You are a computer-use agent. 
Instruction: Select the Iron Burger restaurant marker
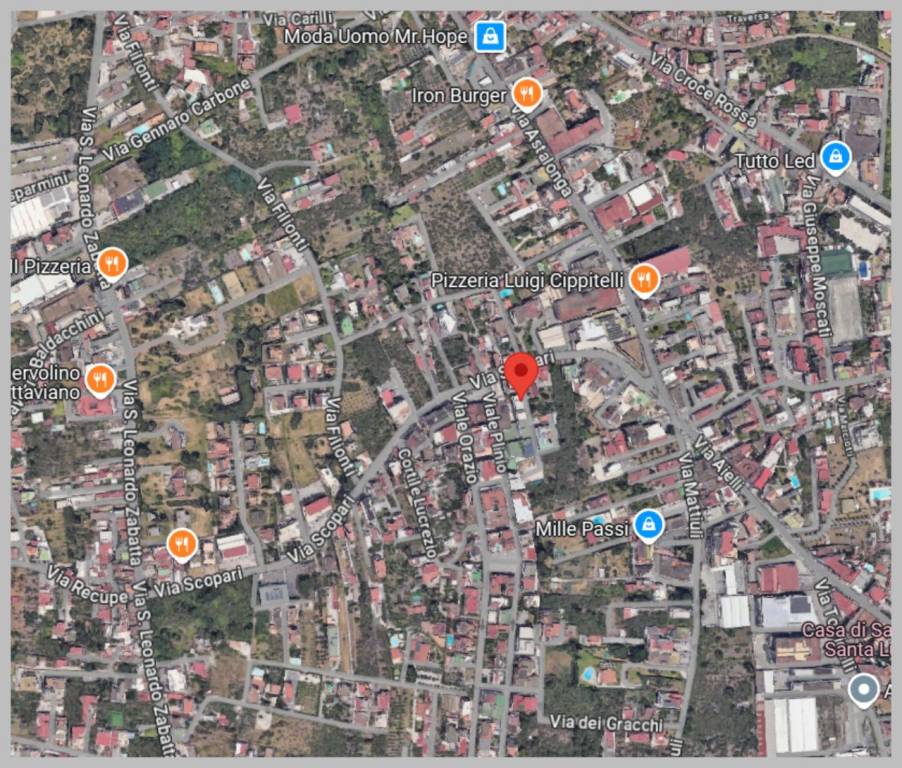[x=527, y=95]
